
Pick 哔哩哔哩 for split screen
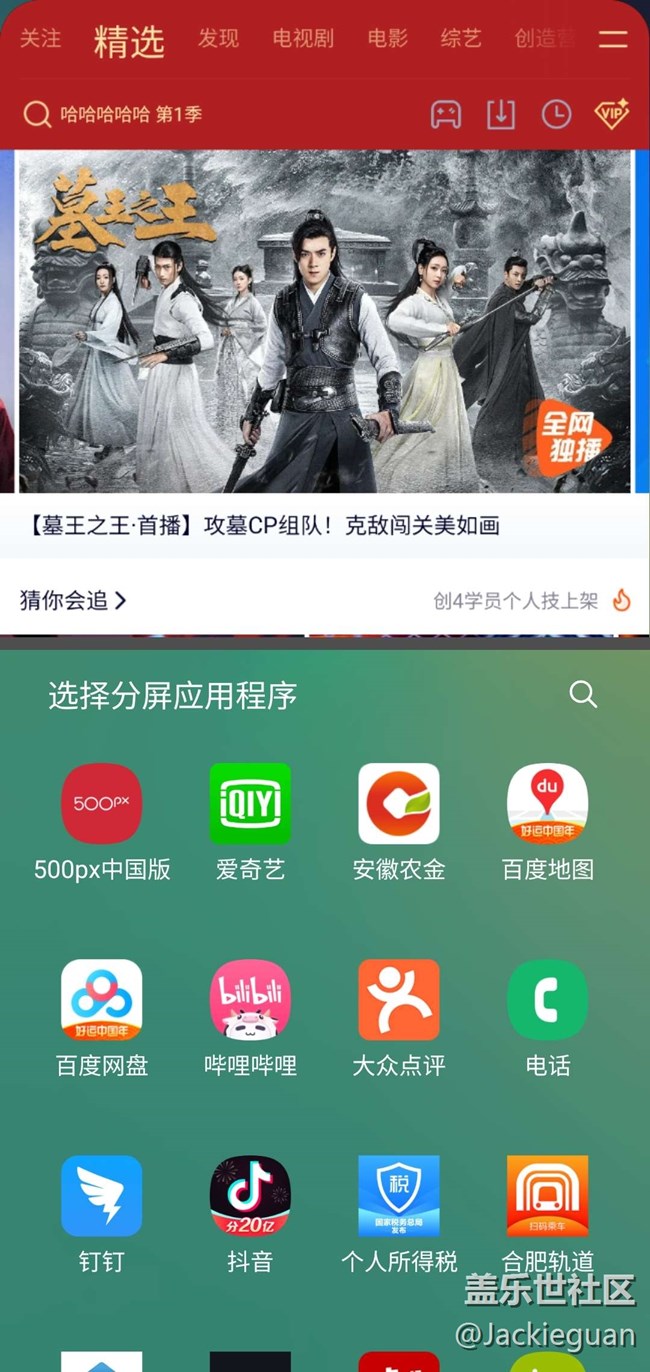point(250,1000)
